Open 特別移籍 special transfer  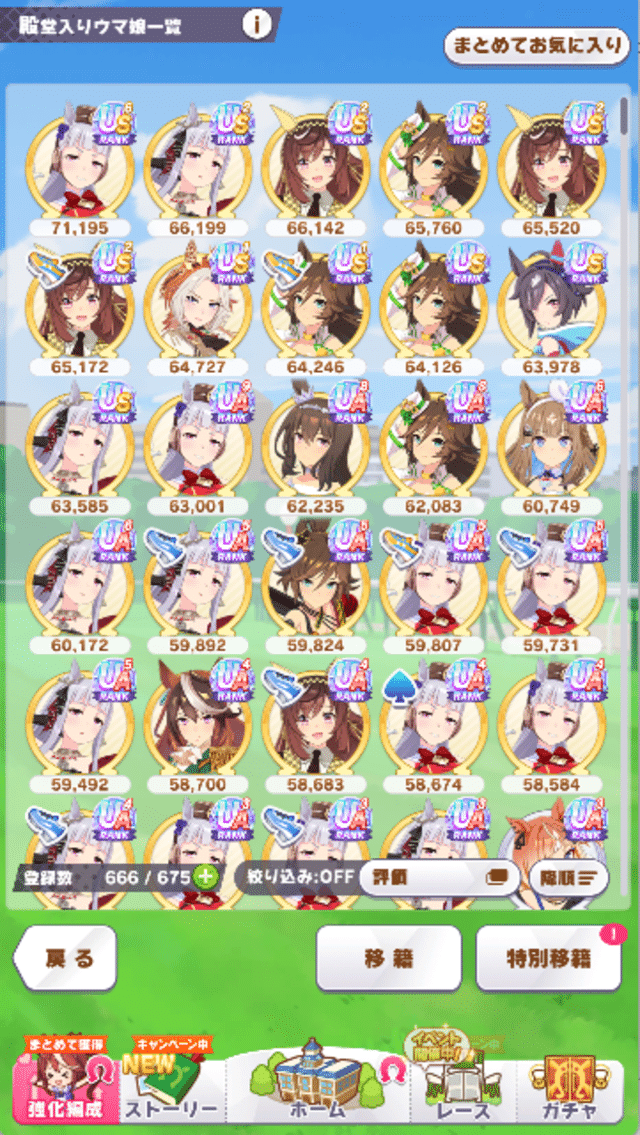(x=547, y=957)
